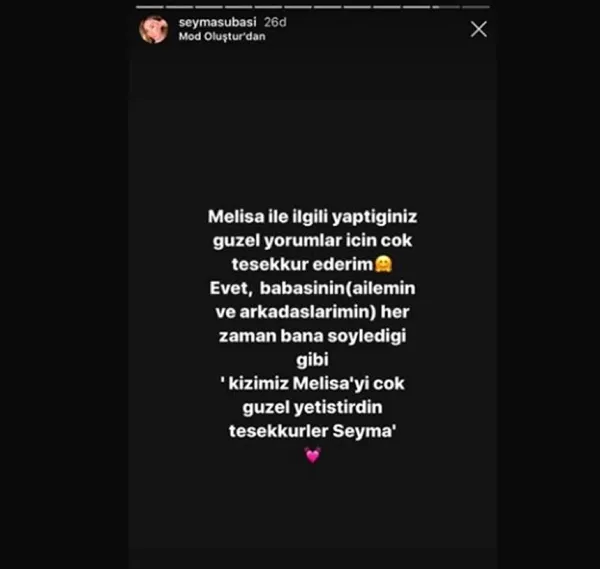Open seymasubasi's profile picture
This screenshot has width=600, height=569.
click(152, 31)
